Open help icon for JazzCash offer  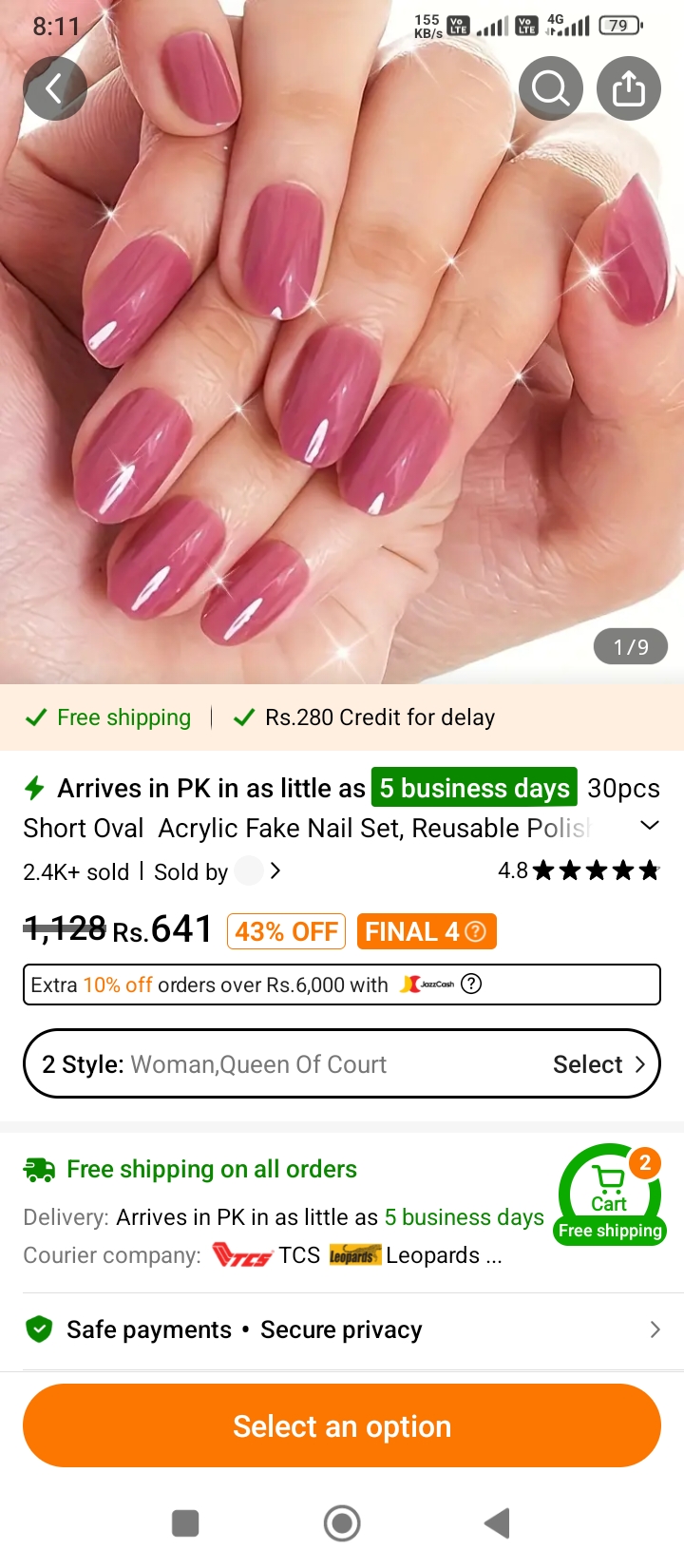click(x=471, y=985)
